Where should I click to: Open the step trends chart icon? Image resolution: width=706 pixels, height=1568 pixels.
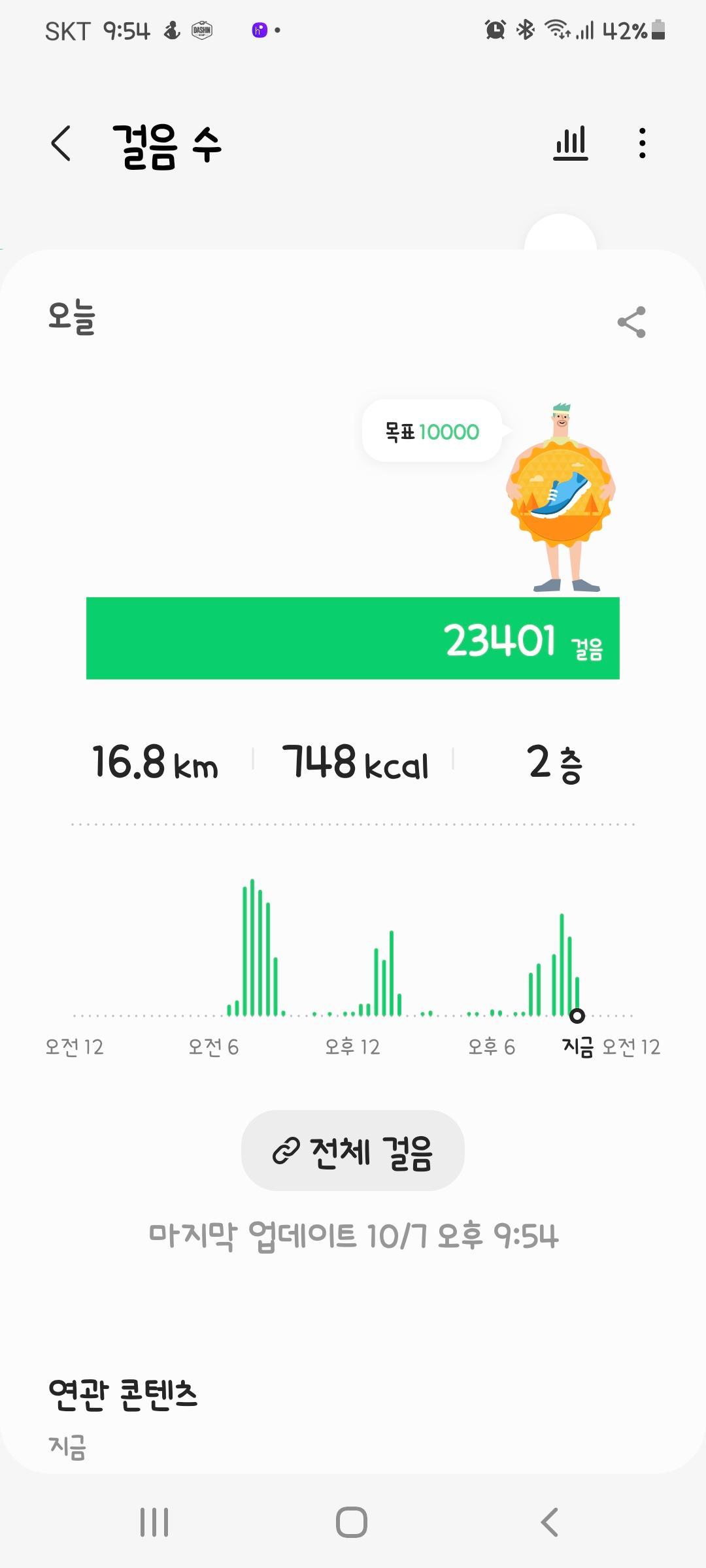coord(571,143)
